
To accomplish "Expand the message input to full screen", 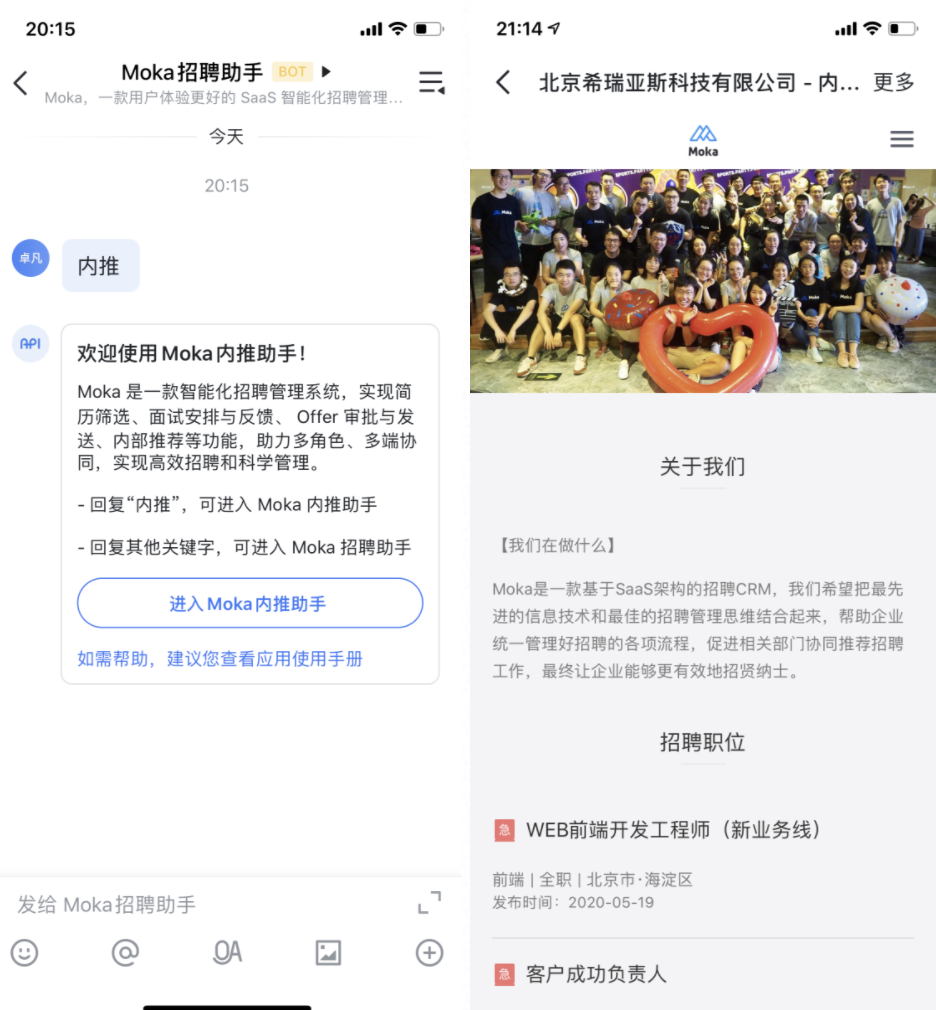I will (x=429, y=903).
